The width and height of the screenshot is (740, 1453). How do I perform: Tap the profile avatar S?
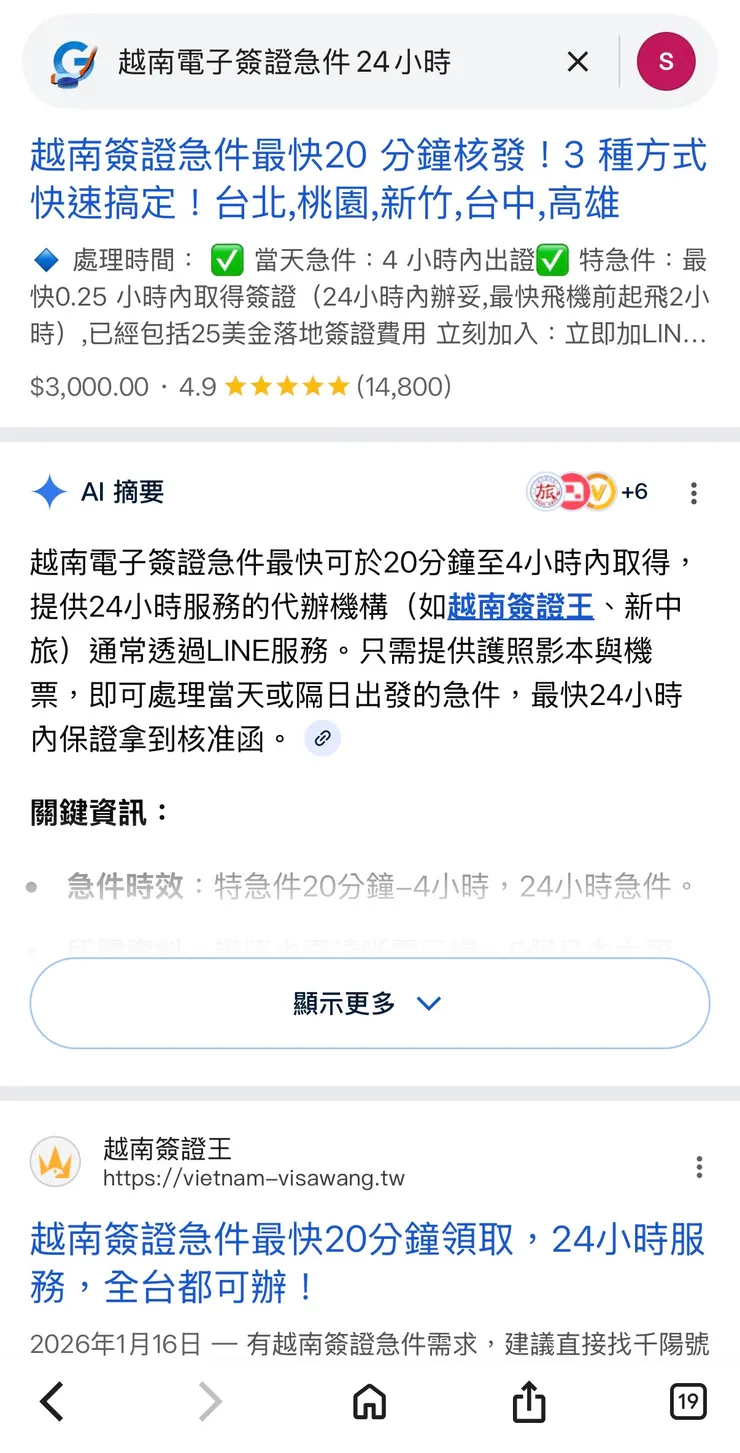(x=665, y=61)
